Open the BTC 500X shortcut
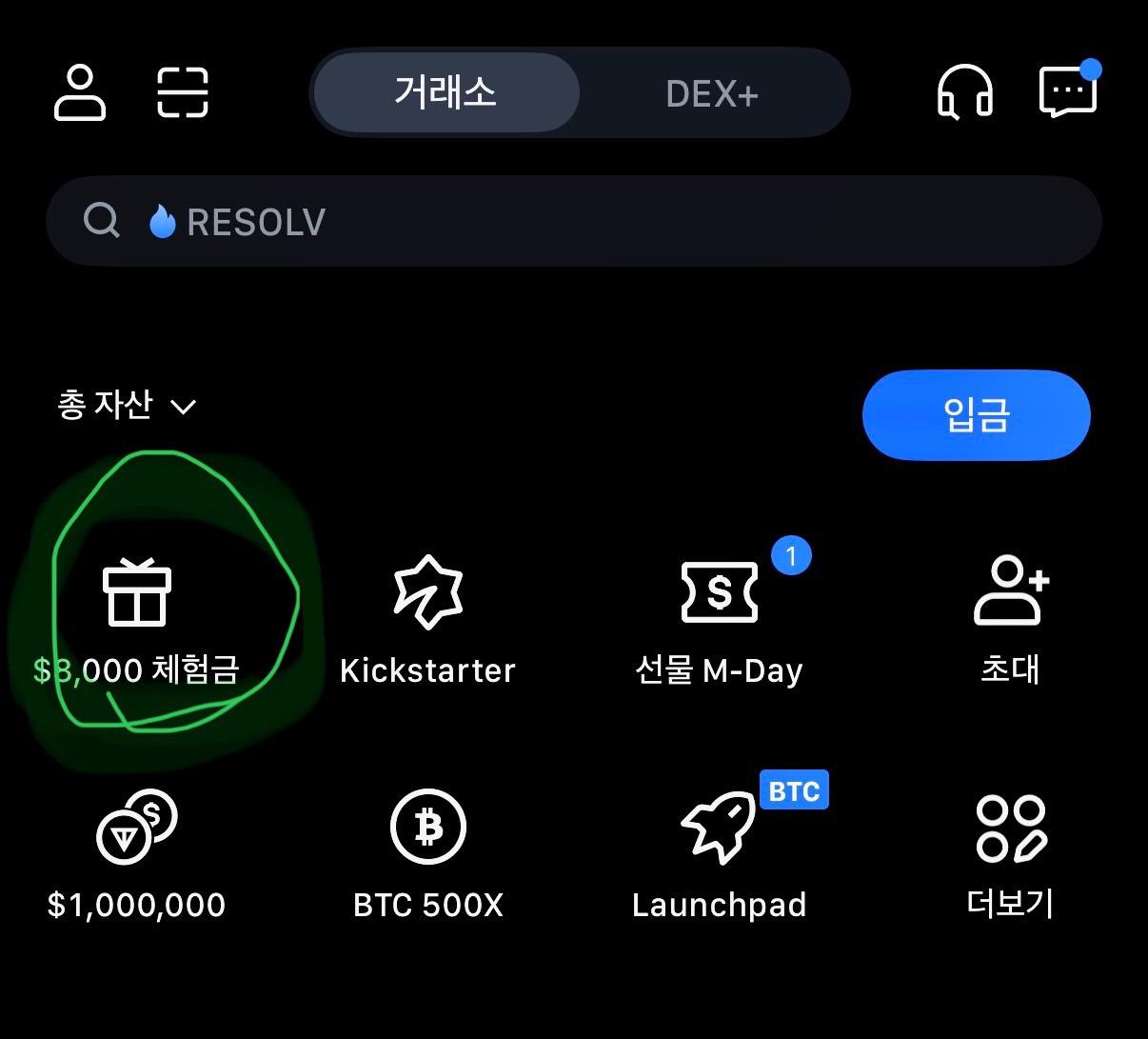 coord(427,852)
